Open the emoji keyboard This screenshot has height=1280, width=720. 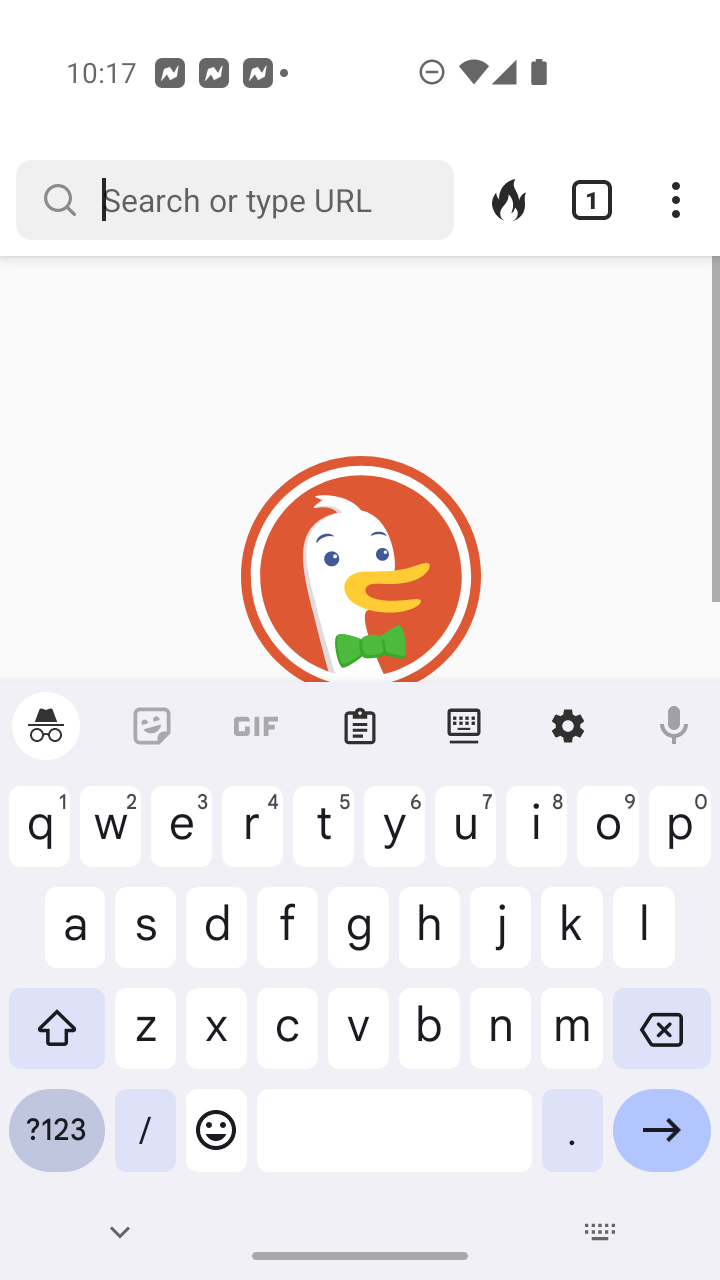(216, 1130)
